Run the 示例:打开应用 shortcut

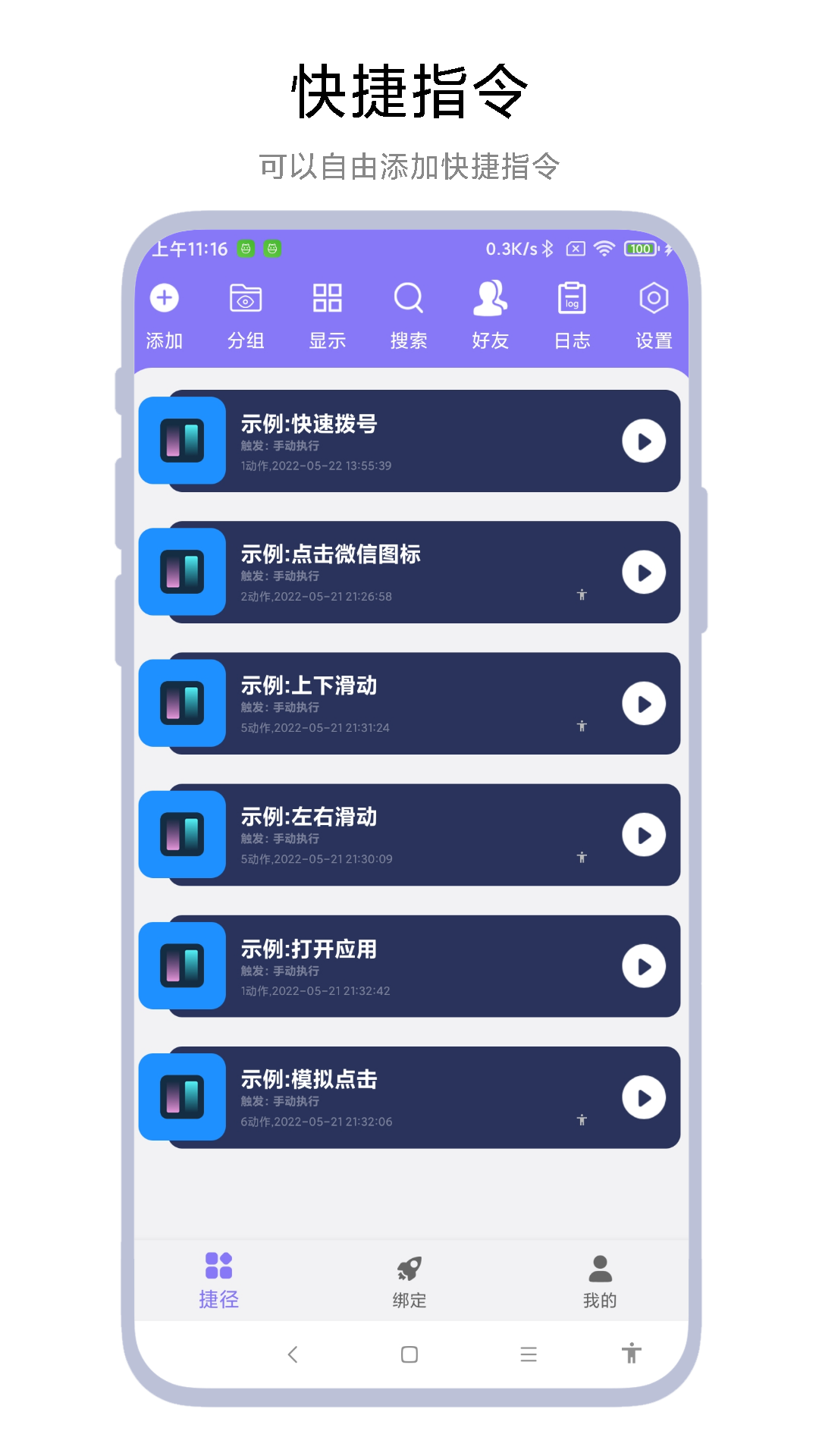coord(644,966)
